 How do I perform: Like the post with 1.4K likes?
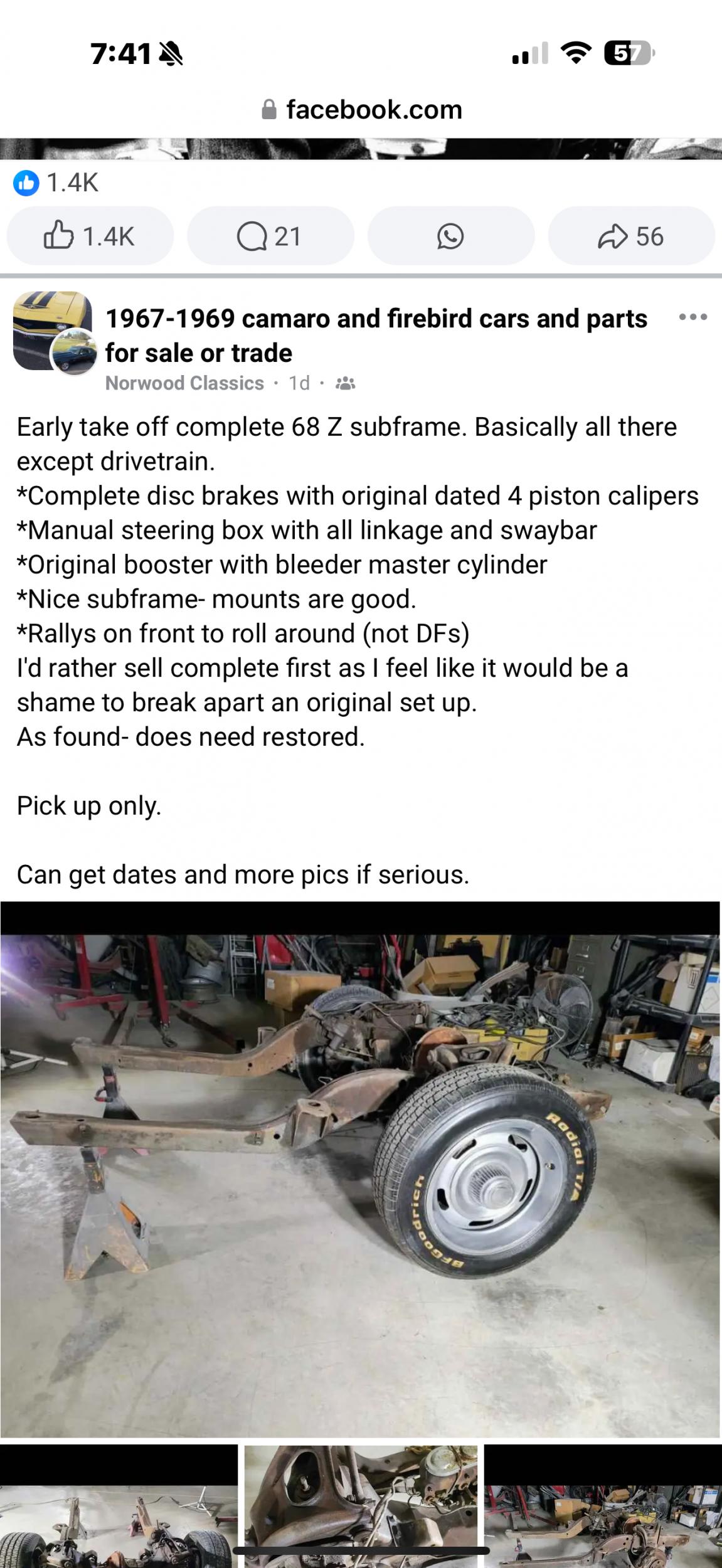pyautogui.click(x=90, y=236)
